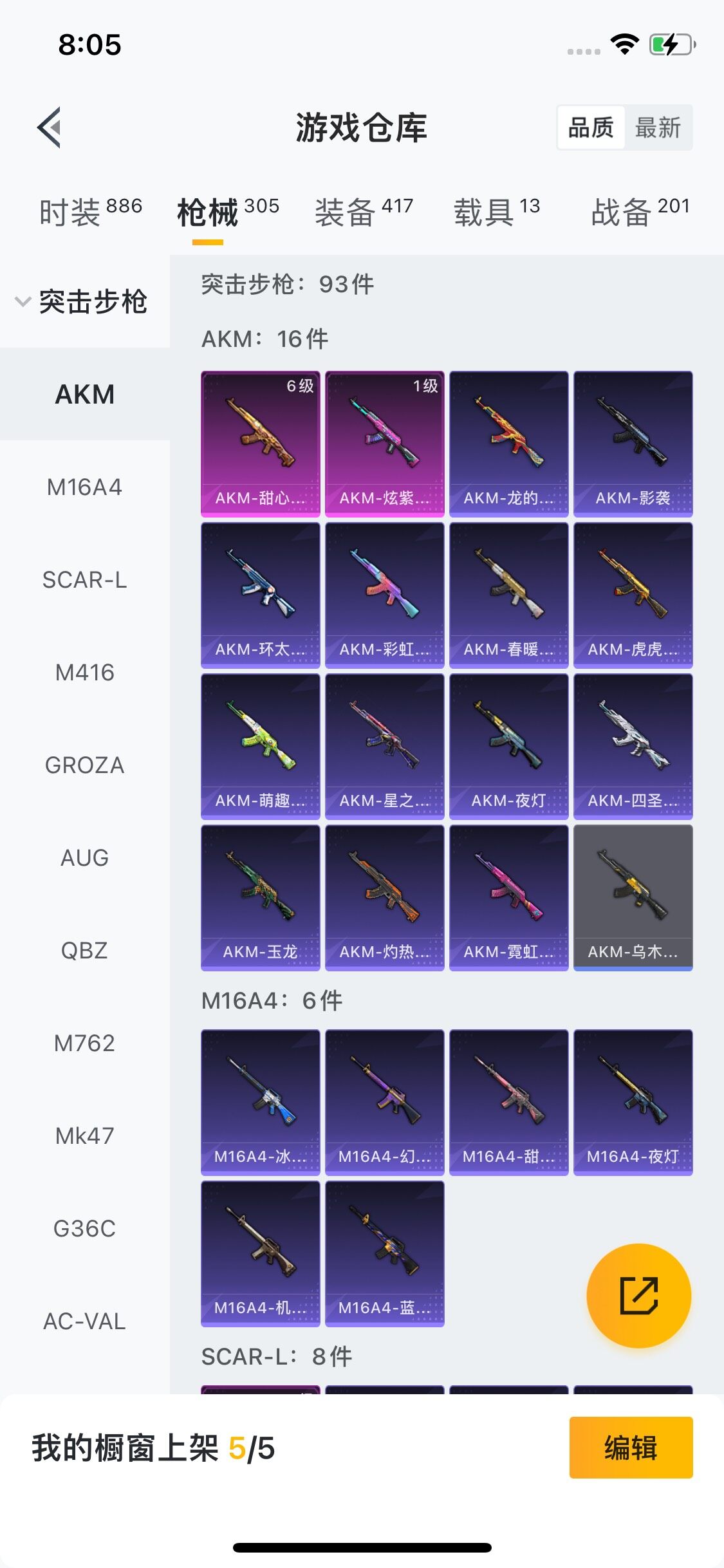
Task: Switch to the 时装 tab
Action: point(90,212)
